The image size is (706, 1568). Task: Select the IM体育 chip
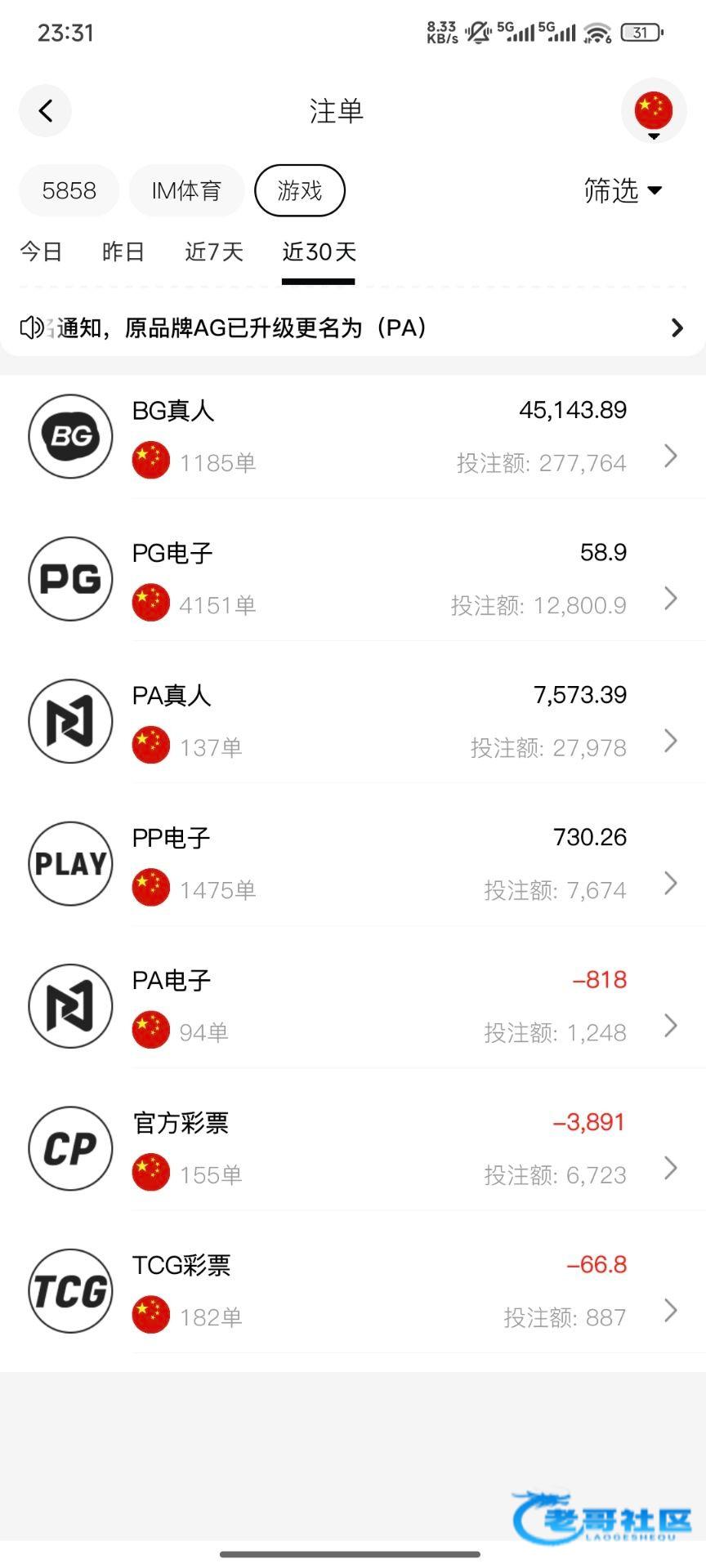tap(186, 190)
